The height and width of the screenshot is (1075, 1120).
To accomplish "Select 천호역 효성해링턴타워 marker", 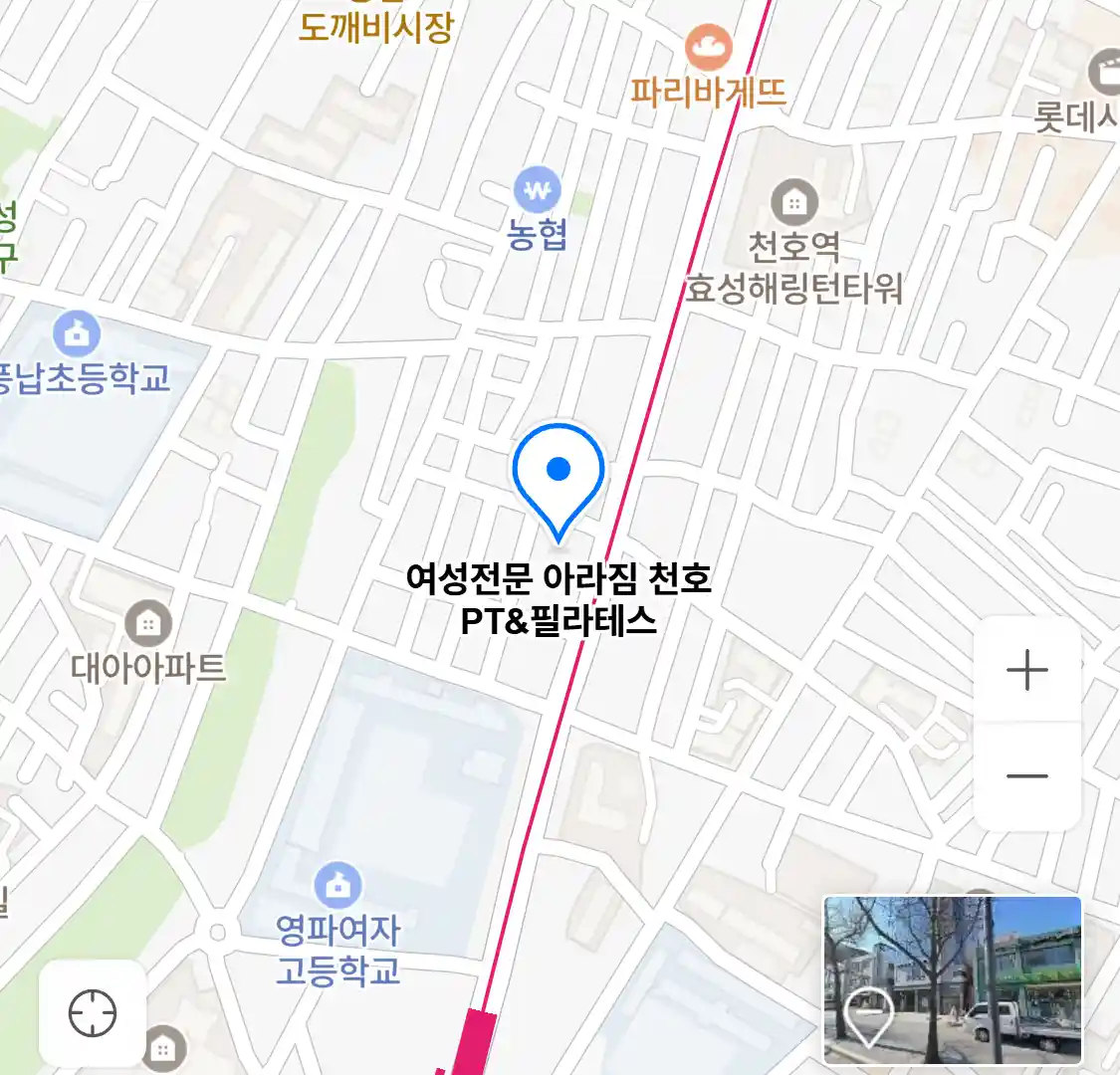I will pyautogui.click(x=794, y=204).
